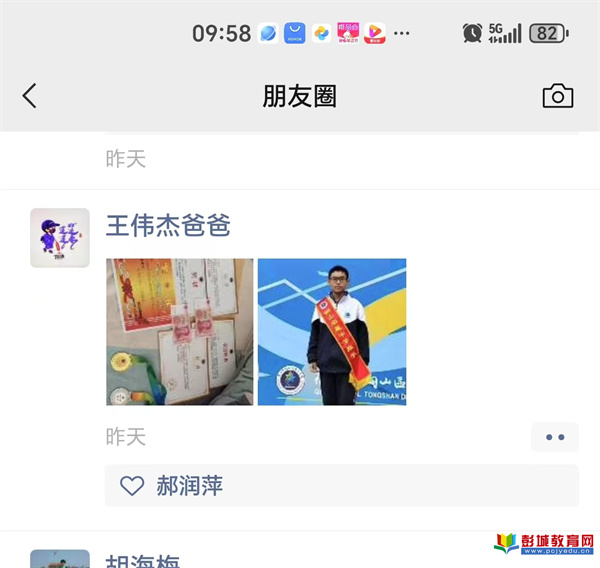Screen dimensions: 600x568
Task: Open like/comment menu on 王伟杰爸爸's post
Action: [555, 438]
